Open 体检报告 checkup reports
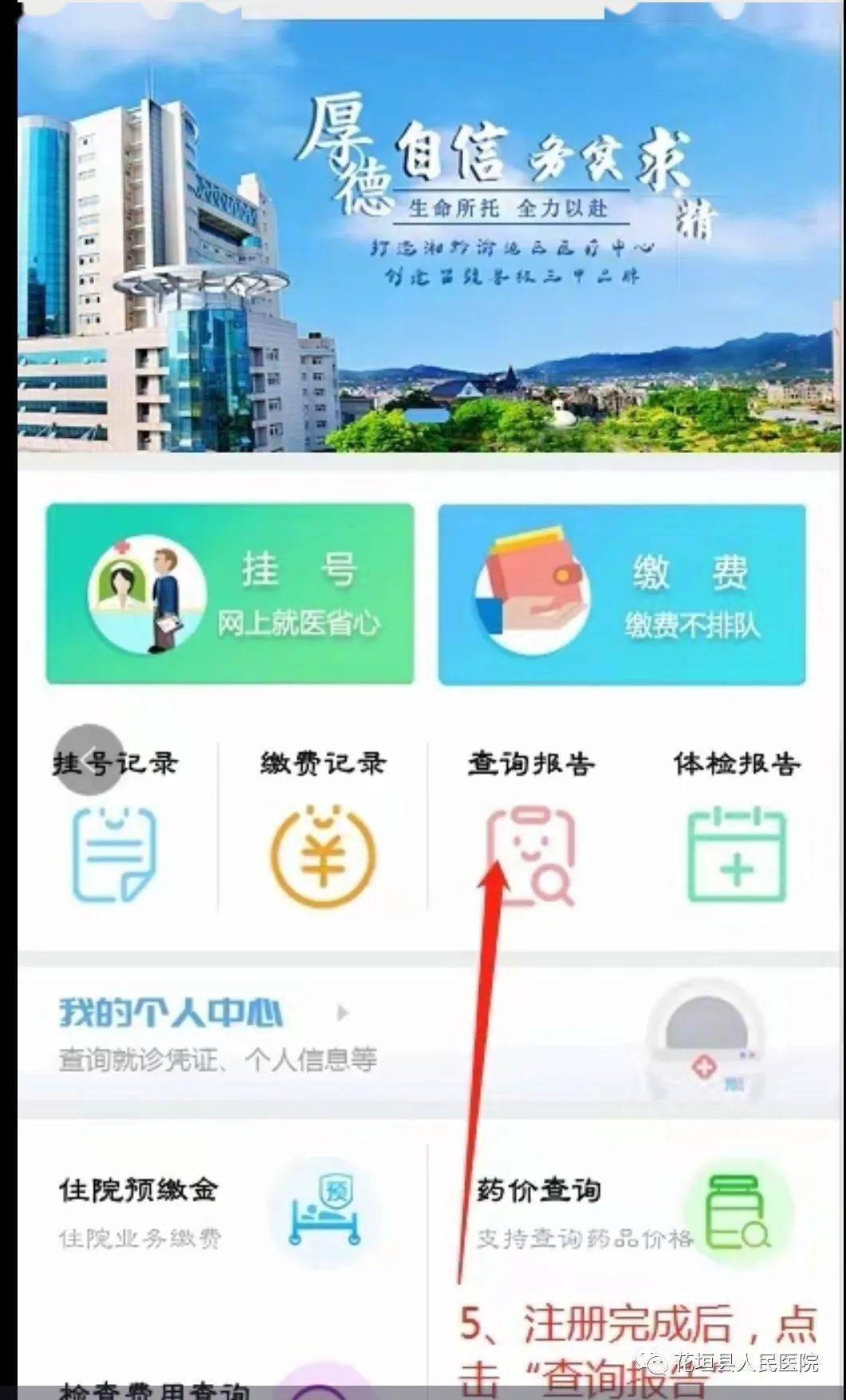 point(737,834)
